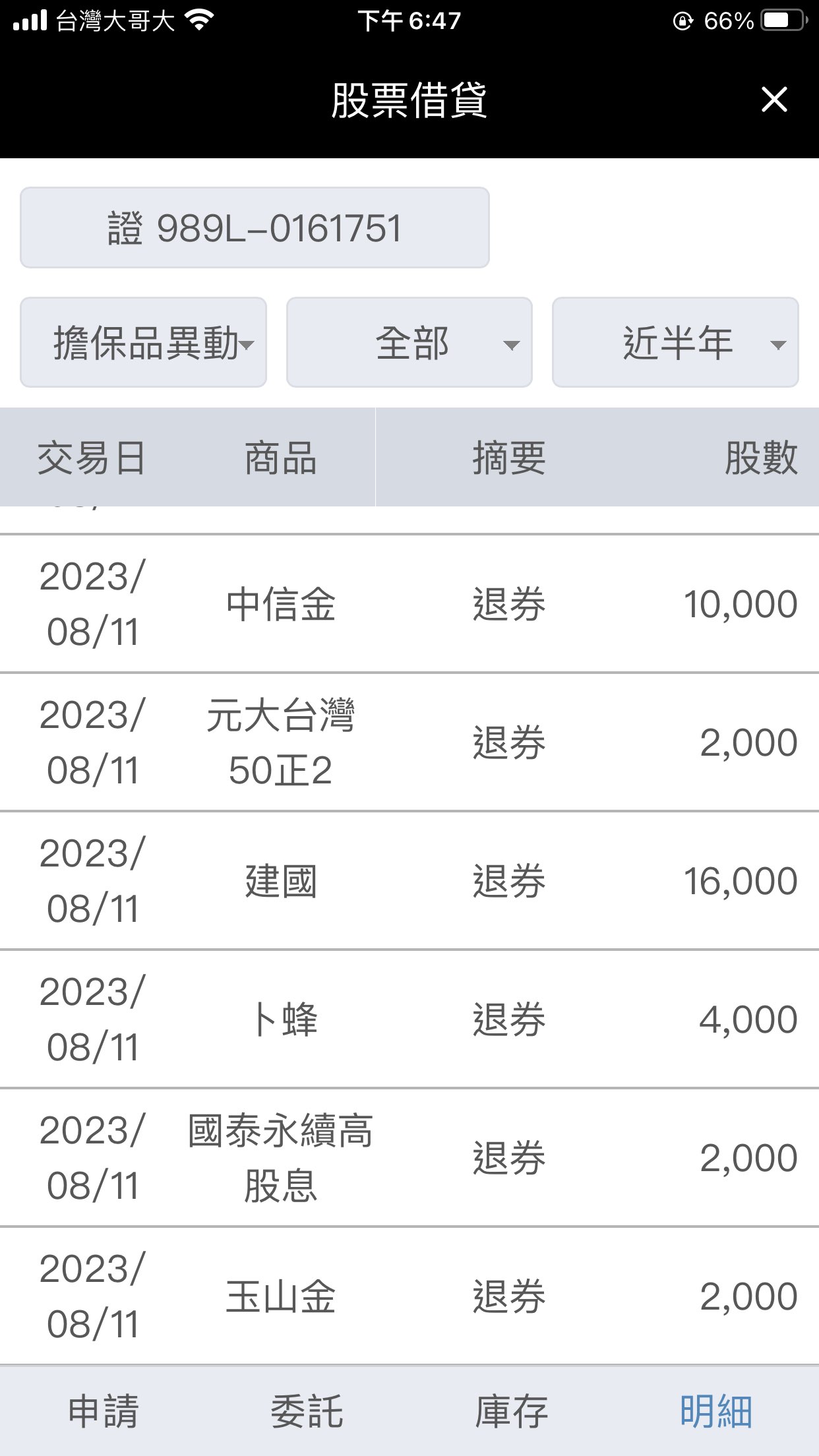Go to the 委託 tab

pos(307,1412)
